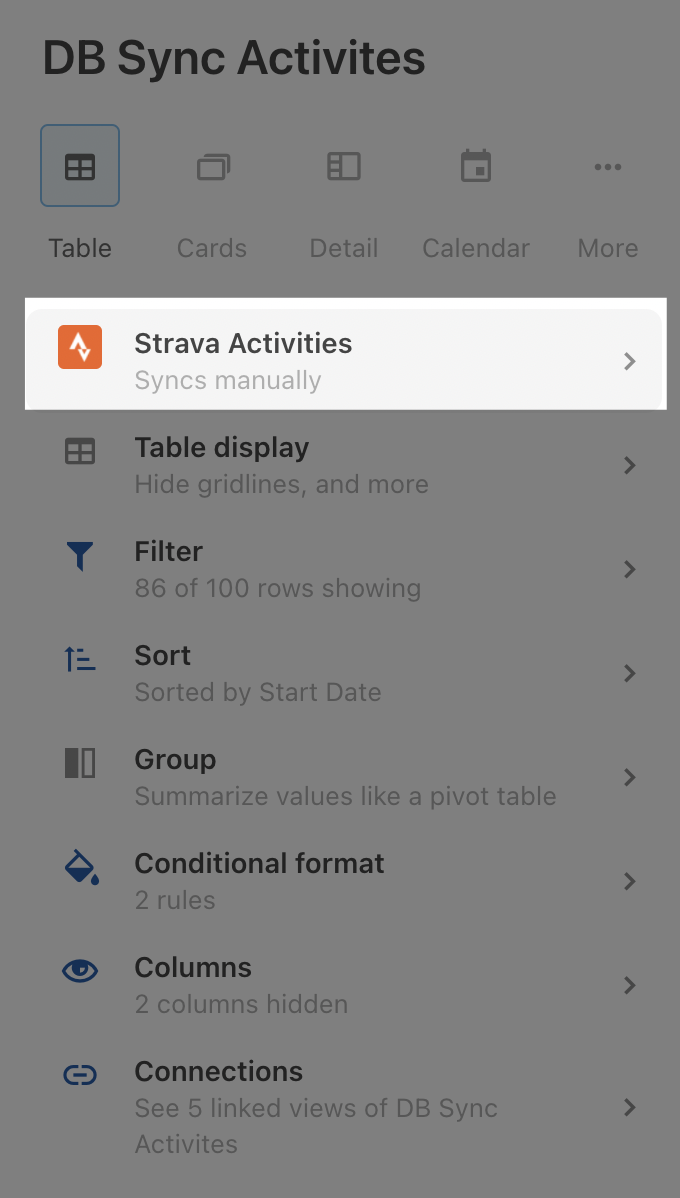The height and width of the screenshot is (1198, 680).
Task: Open Connections linked views
Action: tap(344, 1107)
